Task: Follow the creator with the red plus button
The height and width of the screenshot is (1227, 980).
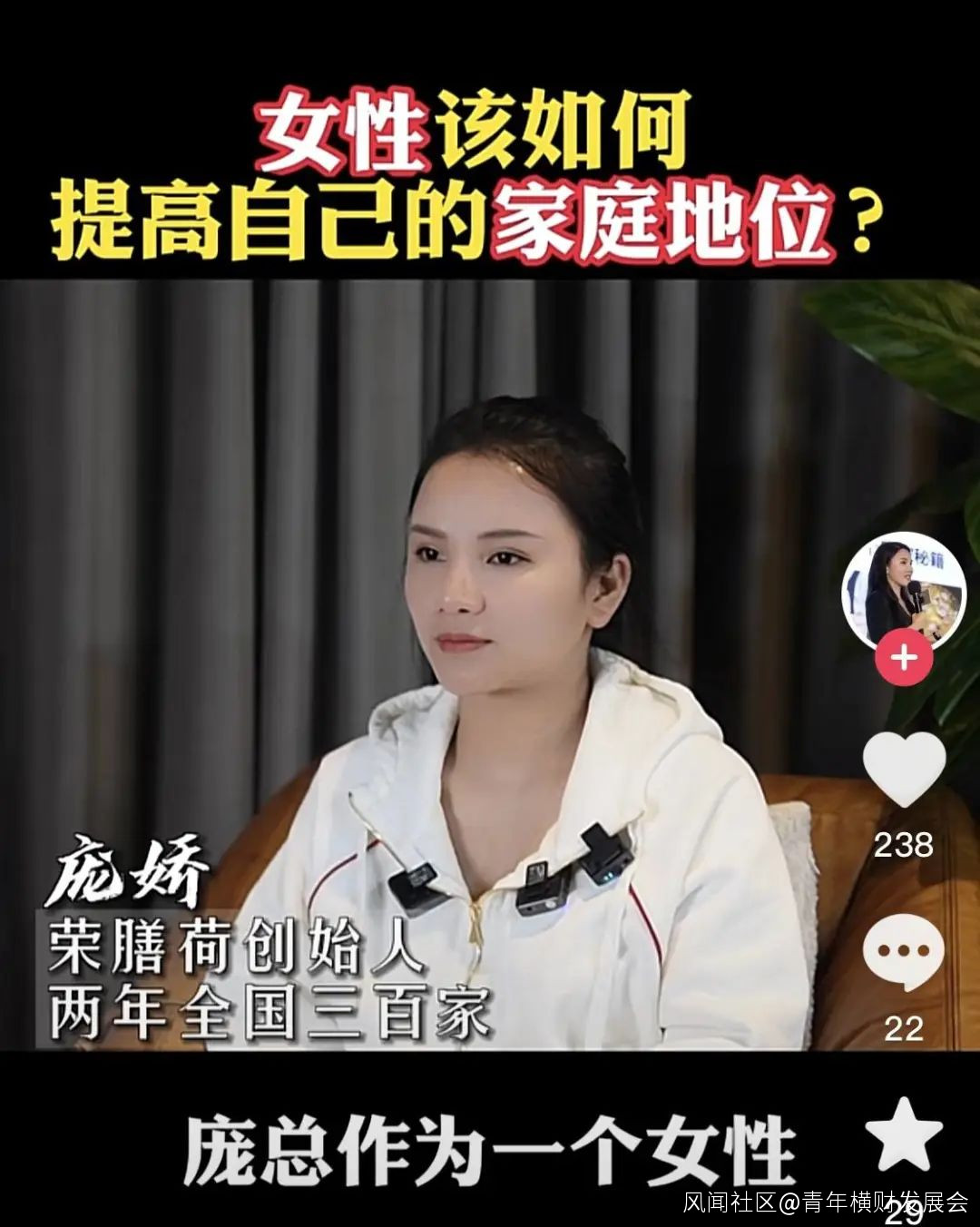Action: pos(904,657)
